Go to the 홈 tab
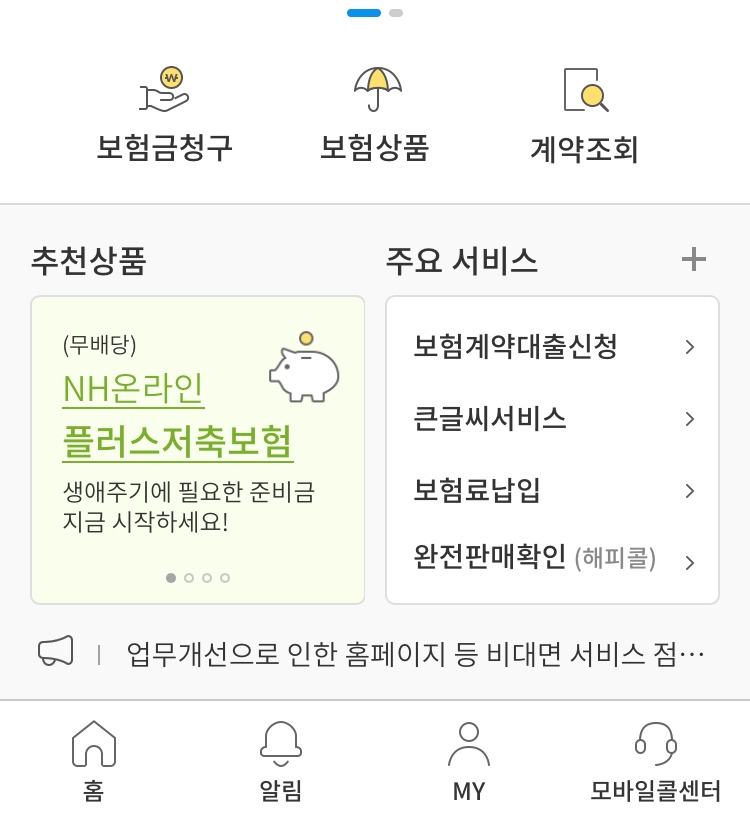 click(94, 762)
